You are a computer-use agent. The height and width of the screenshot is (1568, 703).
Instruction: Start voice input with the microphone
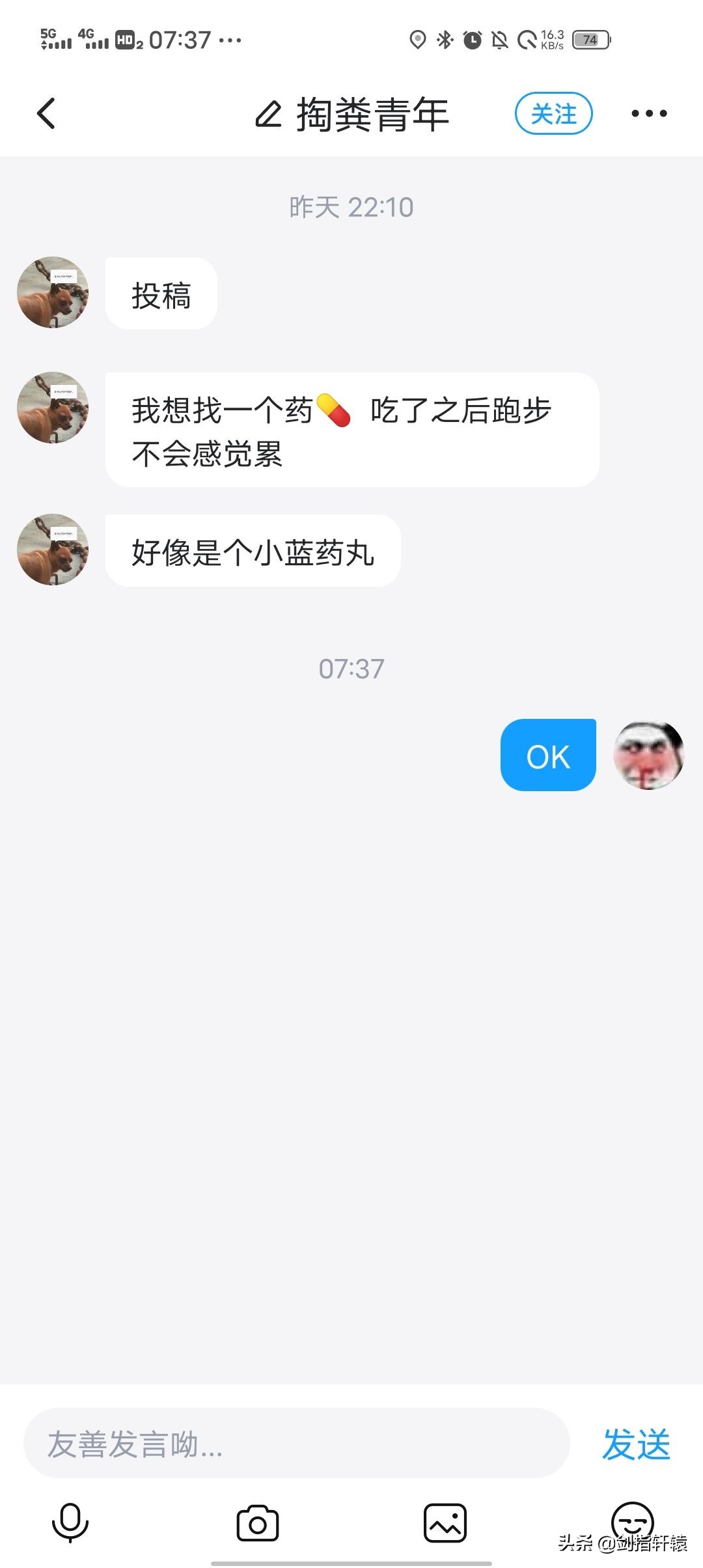coord(70,1523)
